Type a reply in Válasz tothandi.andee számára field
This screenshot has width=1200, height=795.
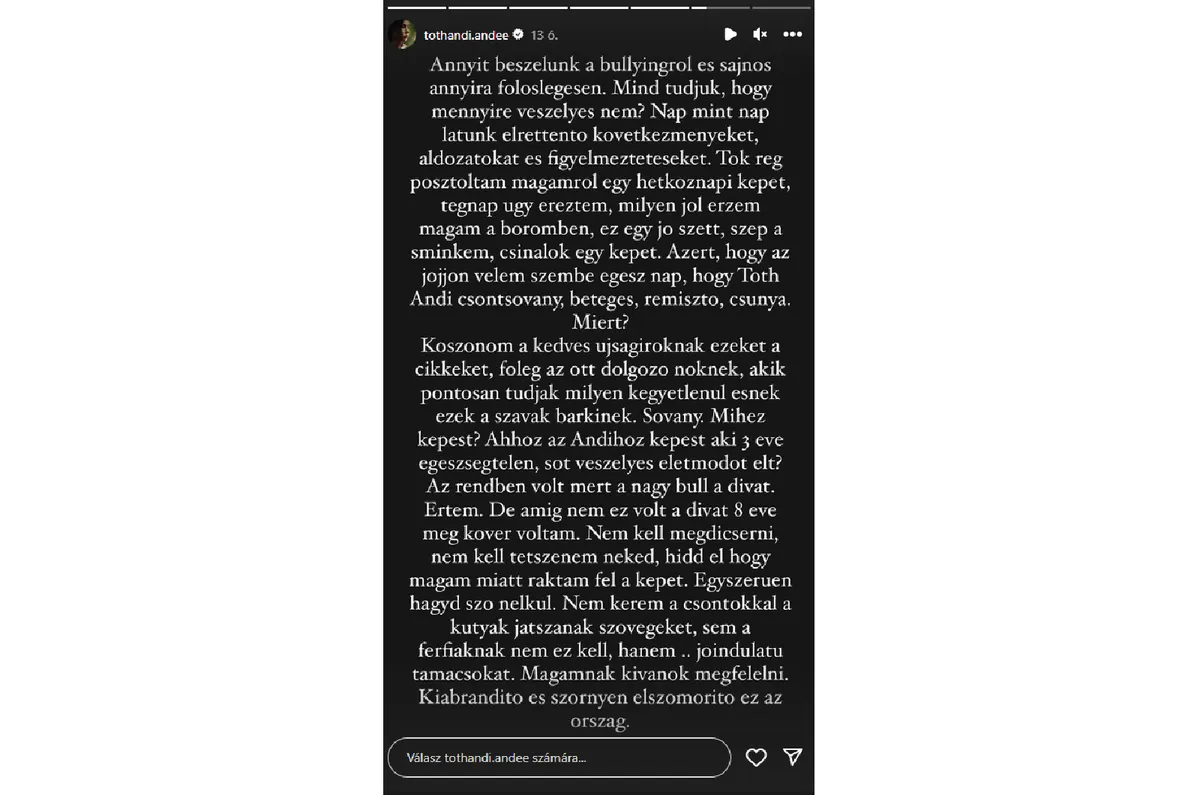560,757
